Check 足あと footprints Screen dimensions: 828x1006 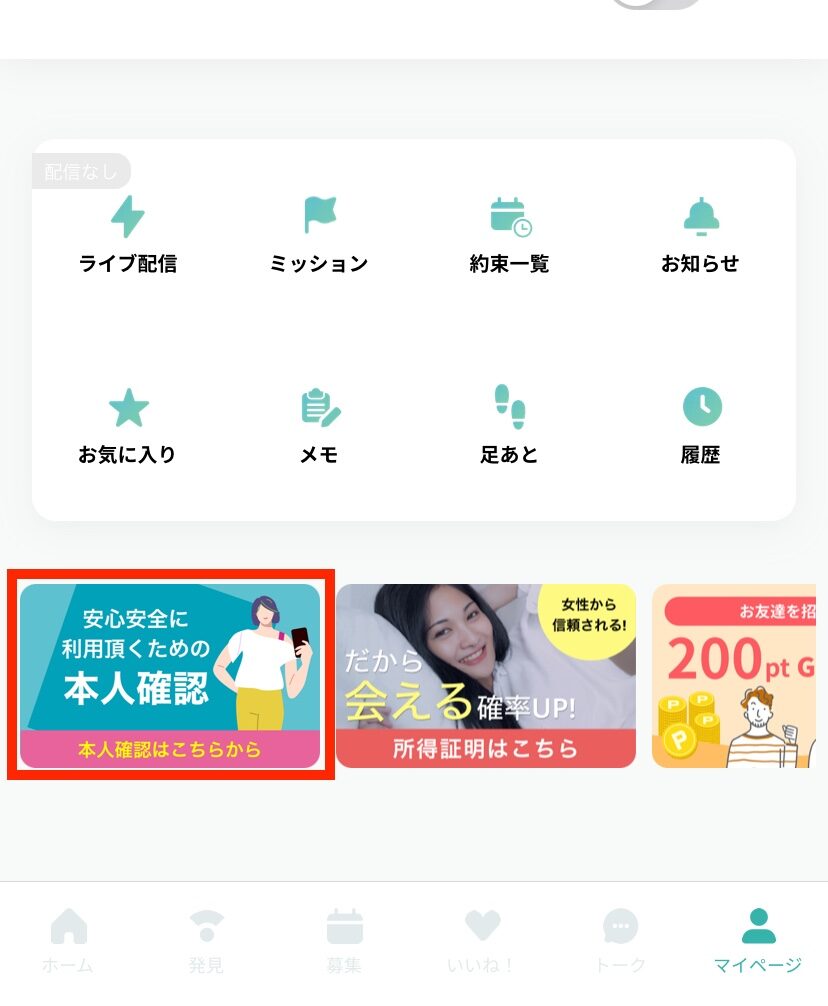[x=510, y=427]
